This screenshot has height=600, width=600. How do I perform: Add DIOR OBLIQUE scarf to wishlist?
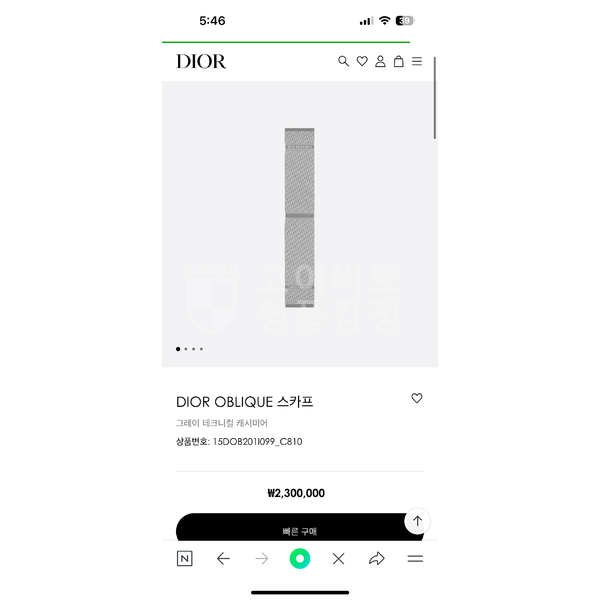417,398
